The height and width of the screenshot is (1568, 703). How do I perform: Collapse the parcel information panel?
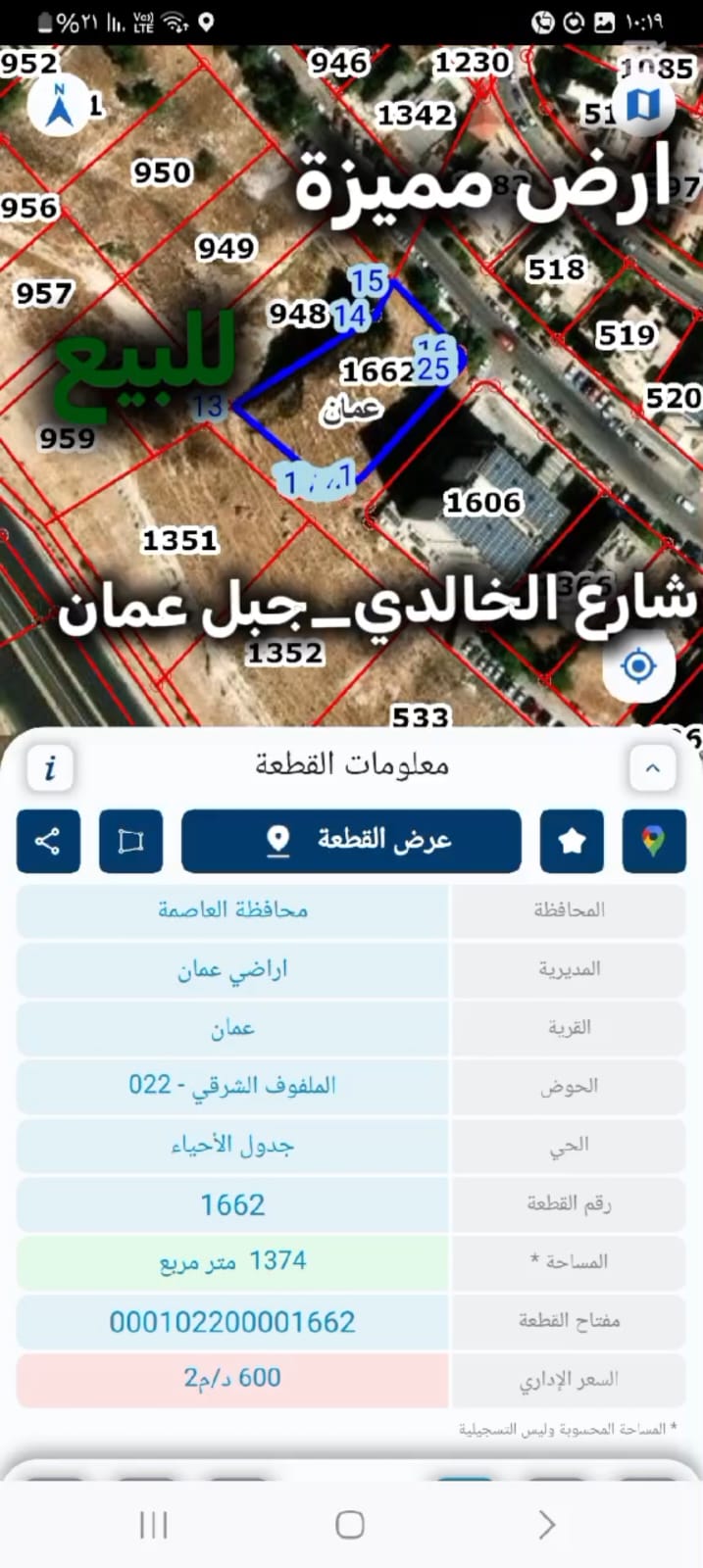[653, 768]
